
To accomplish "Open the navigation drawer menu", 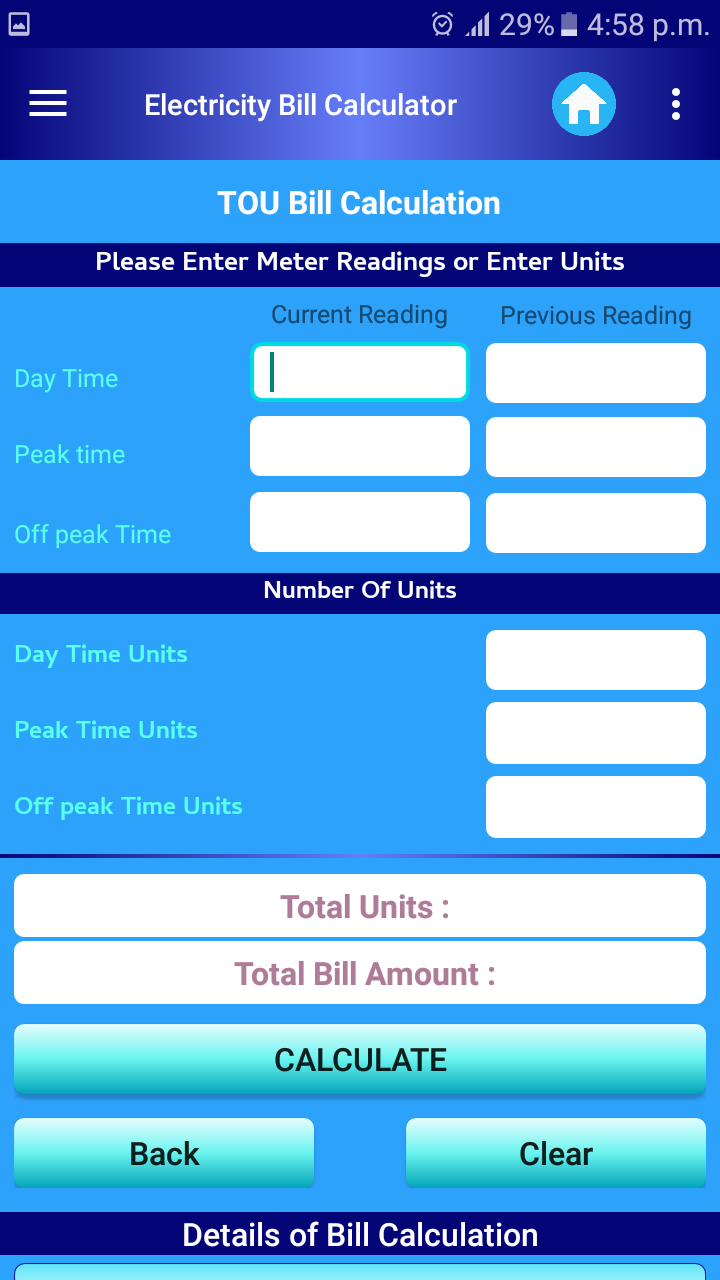I will 47,103.
